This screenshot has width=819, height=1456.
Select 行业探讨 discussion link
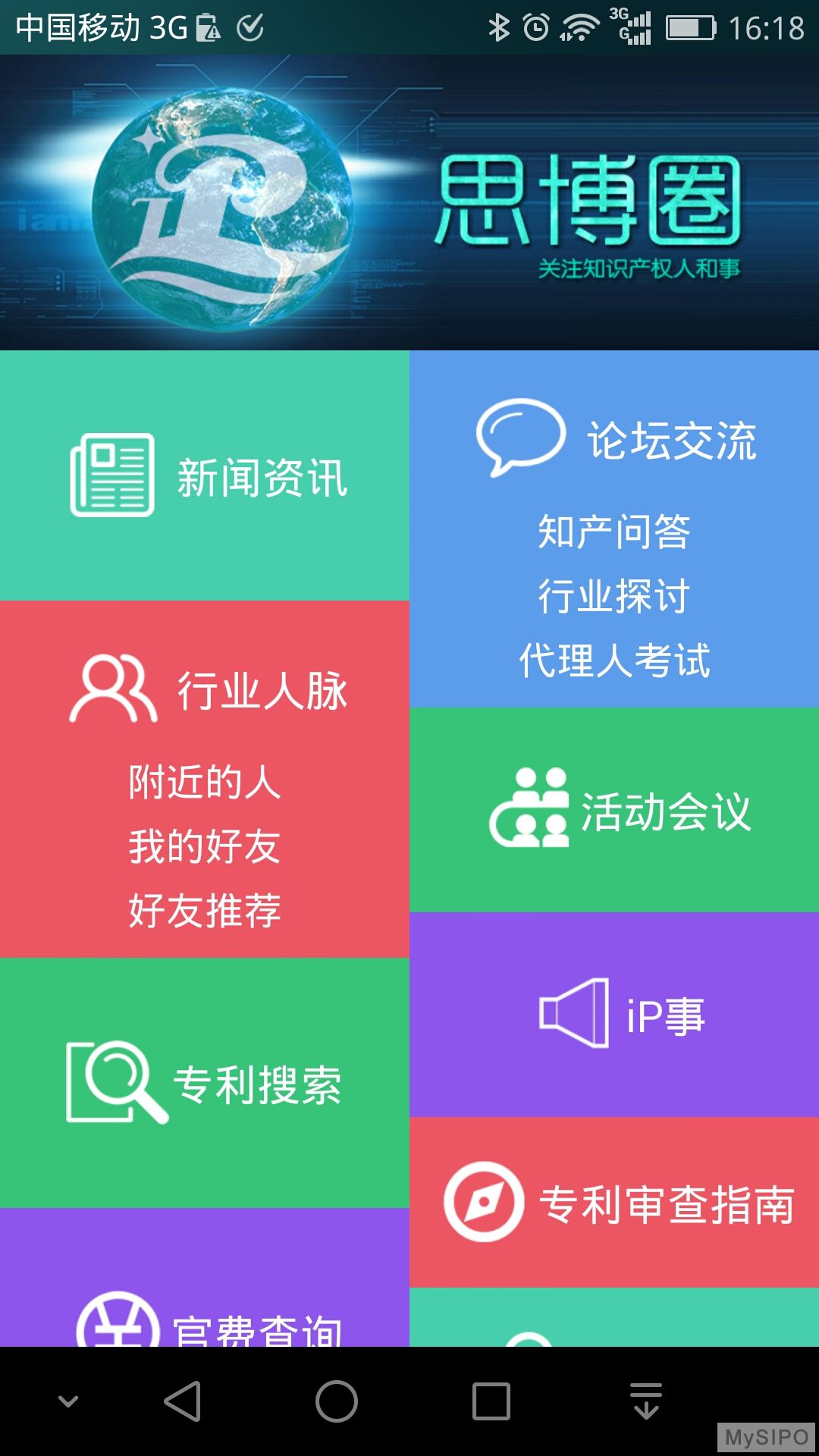pyautogui.click(x=614, y=596)
